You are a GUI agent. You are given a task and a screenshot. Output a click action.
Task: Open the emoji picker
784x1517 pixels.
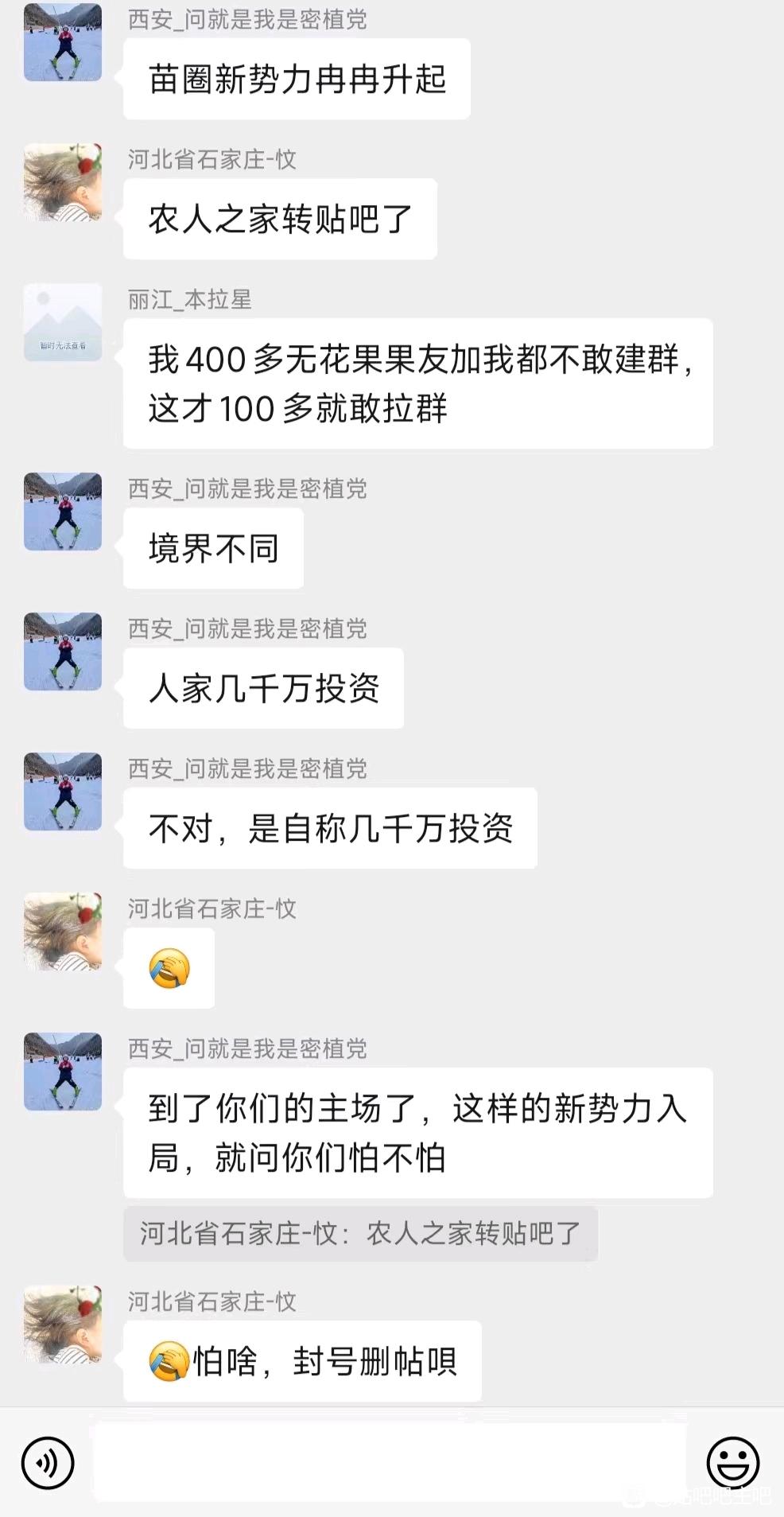pyautogui.click(x=733, y=1462)
